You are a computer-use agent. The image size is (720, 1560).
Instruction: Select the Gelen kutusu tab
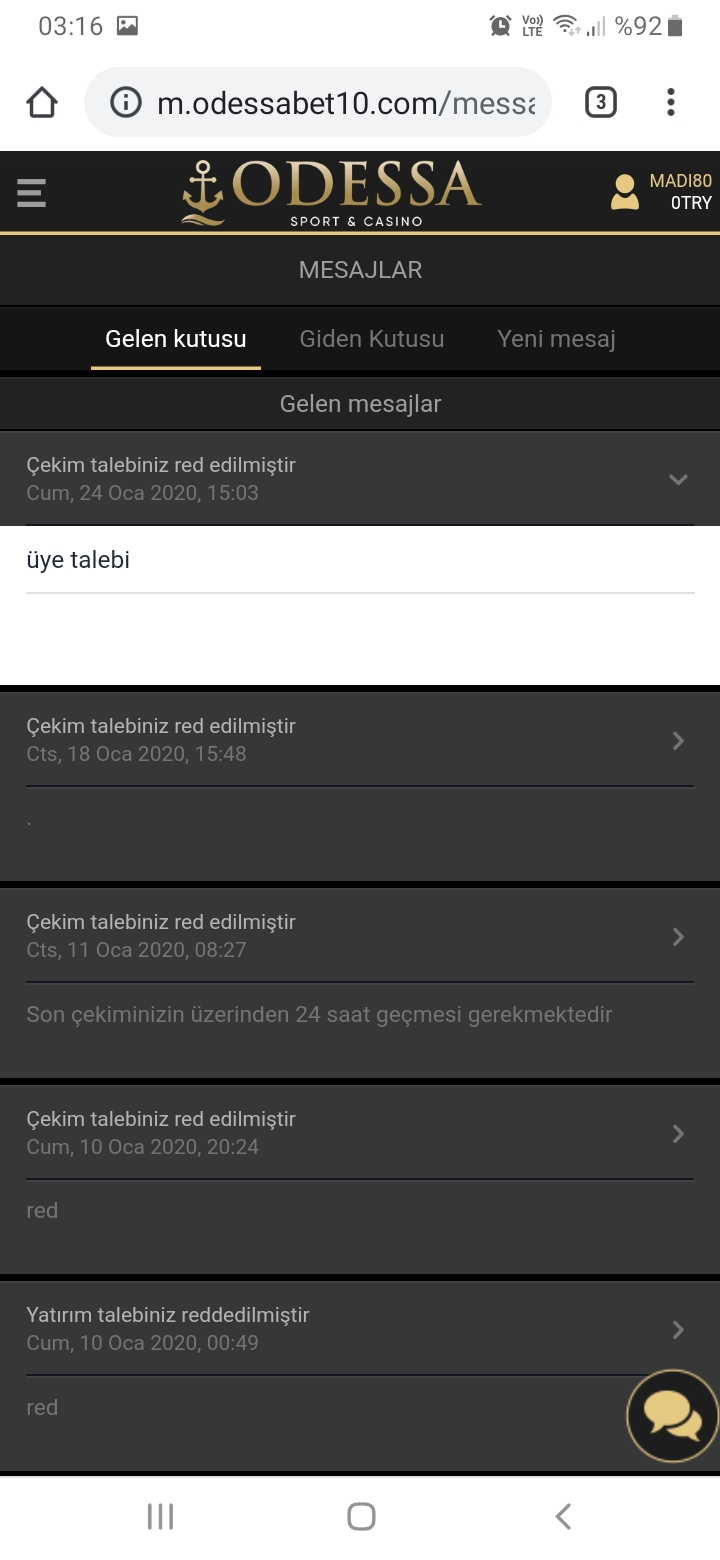tap(176, 339)
